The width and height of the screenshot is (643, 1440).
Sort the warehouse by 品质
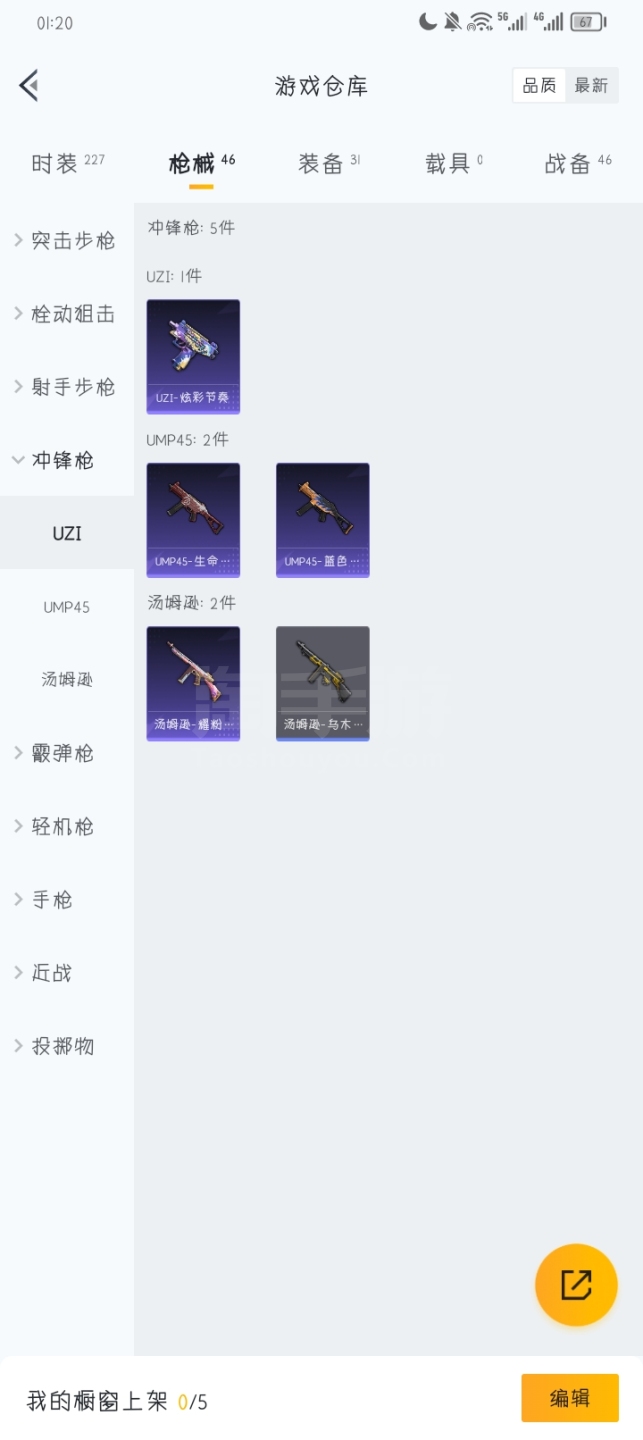(539, 86)
